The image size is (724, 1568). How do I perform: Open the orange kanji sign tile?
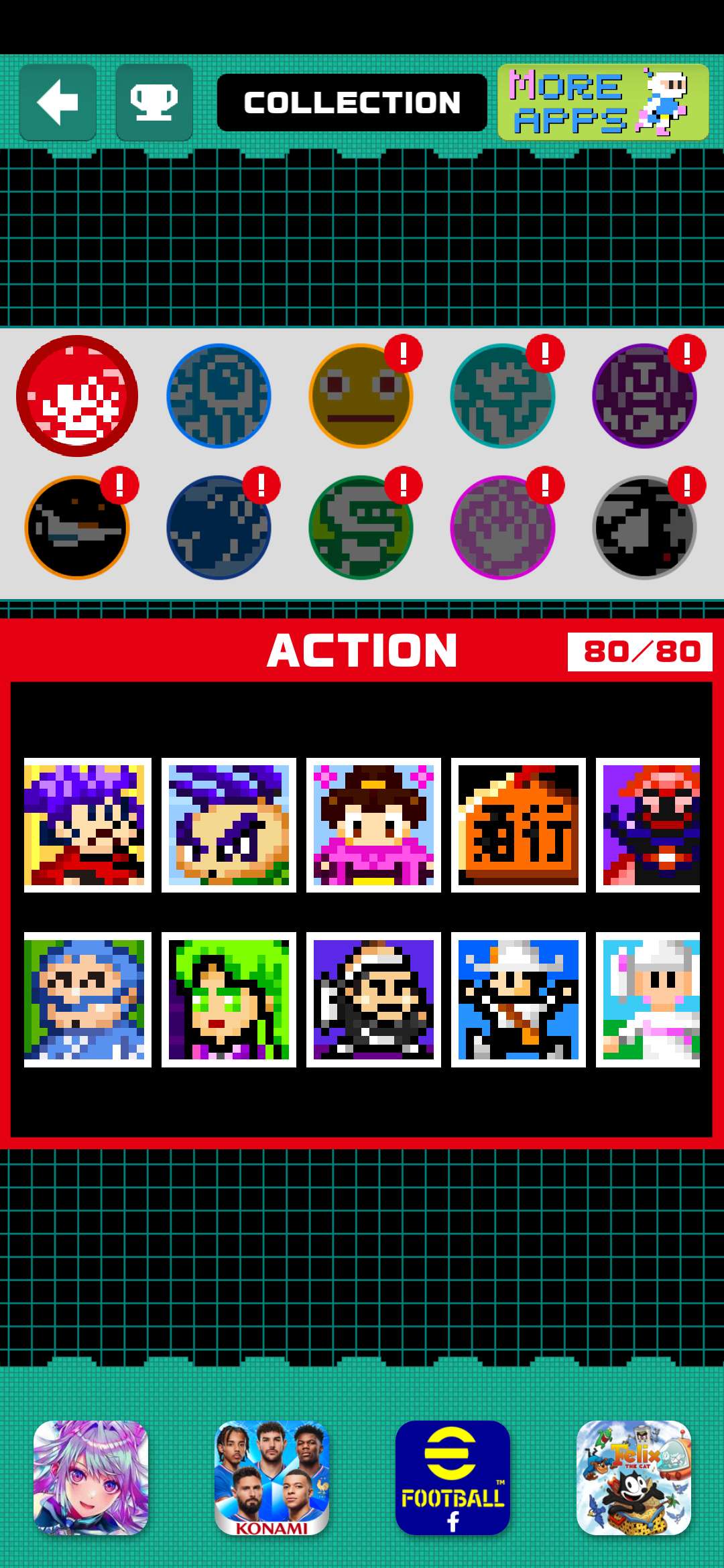coord(518,825)
